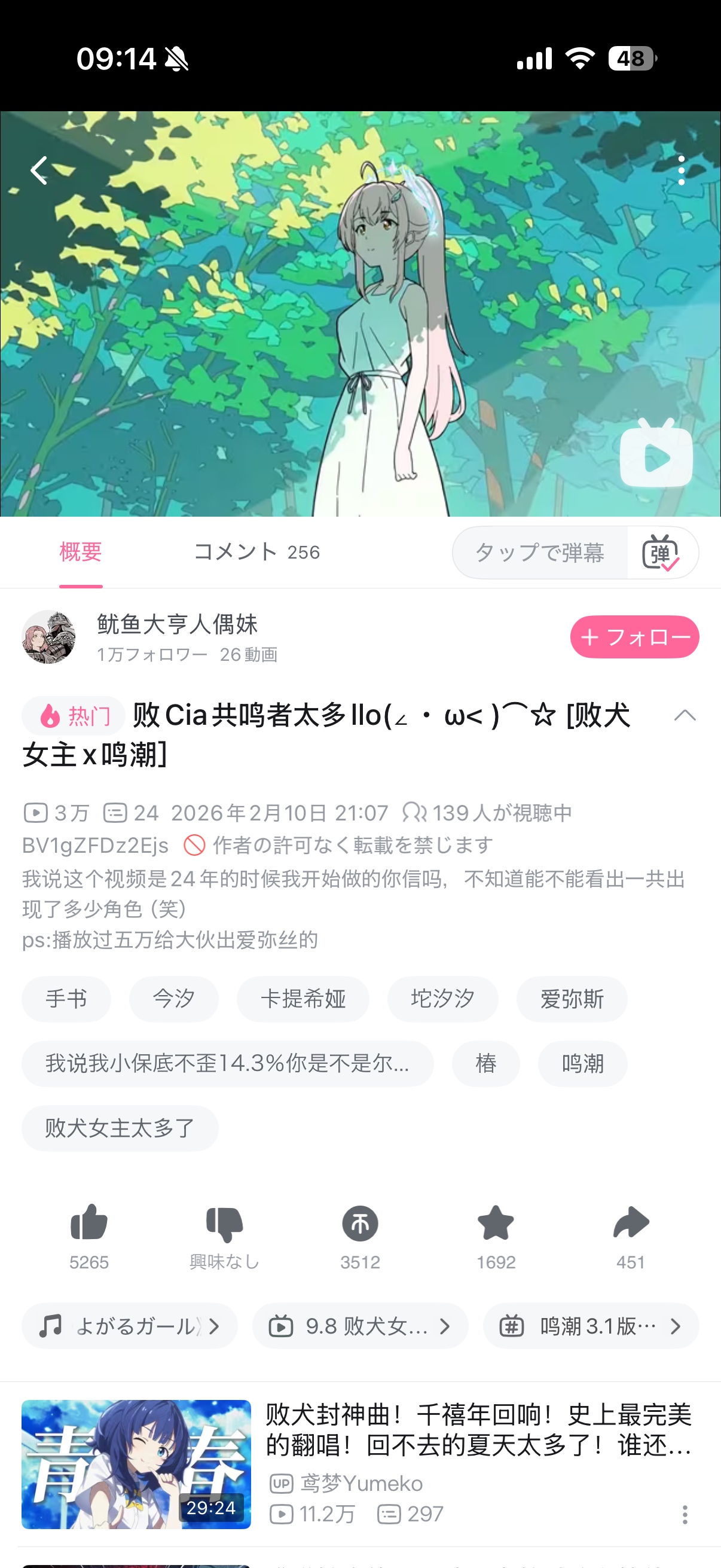Collapse the video description chevron

tap(685, 716)
